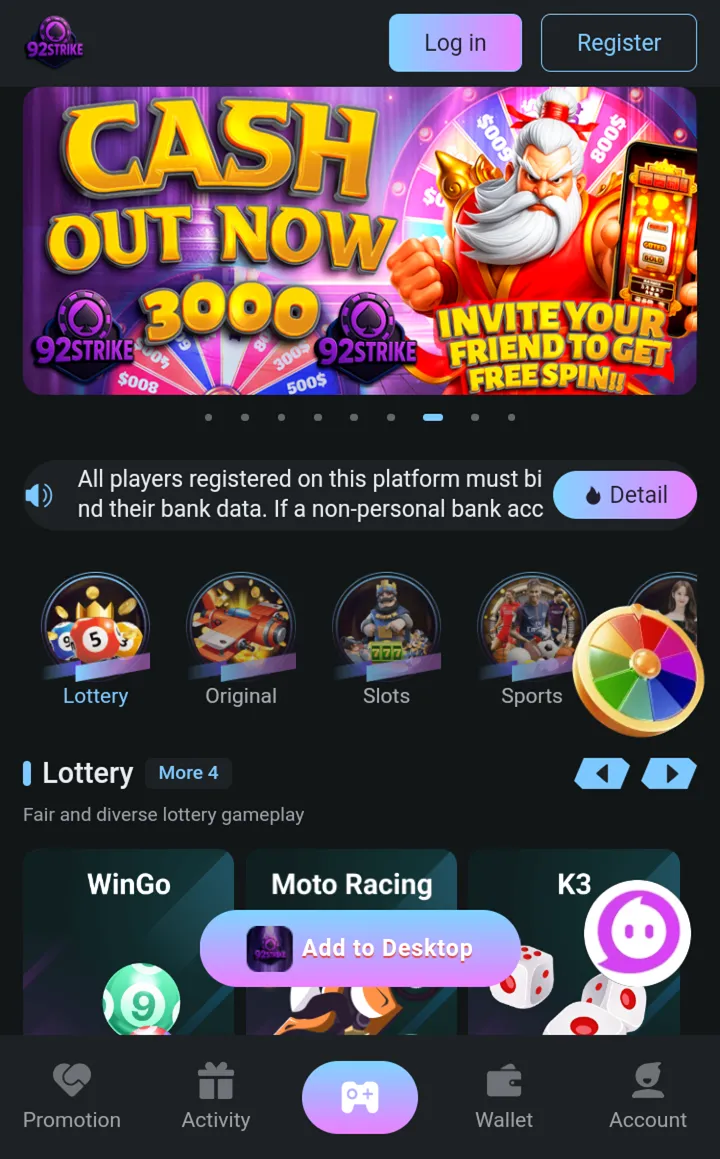
Task: Show More 4 lottery games
Action: pos(188,773)
